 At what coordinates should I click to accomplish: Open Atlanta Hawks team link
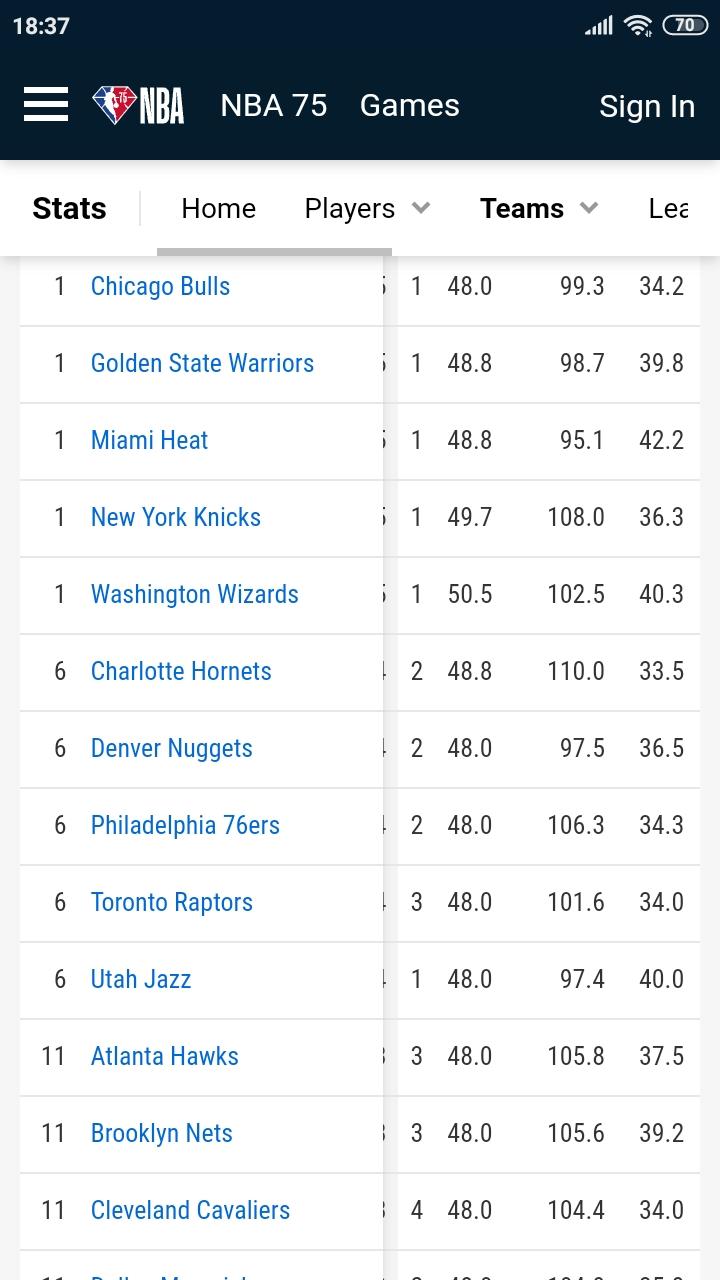pyautogui.click(x=165, y=1056)
